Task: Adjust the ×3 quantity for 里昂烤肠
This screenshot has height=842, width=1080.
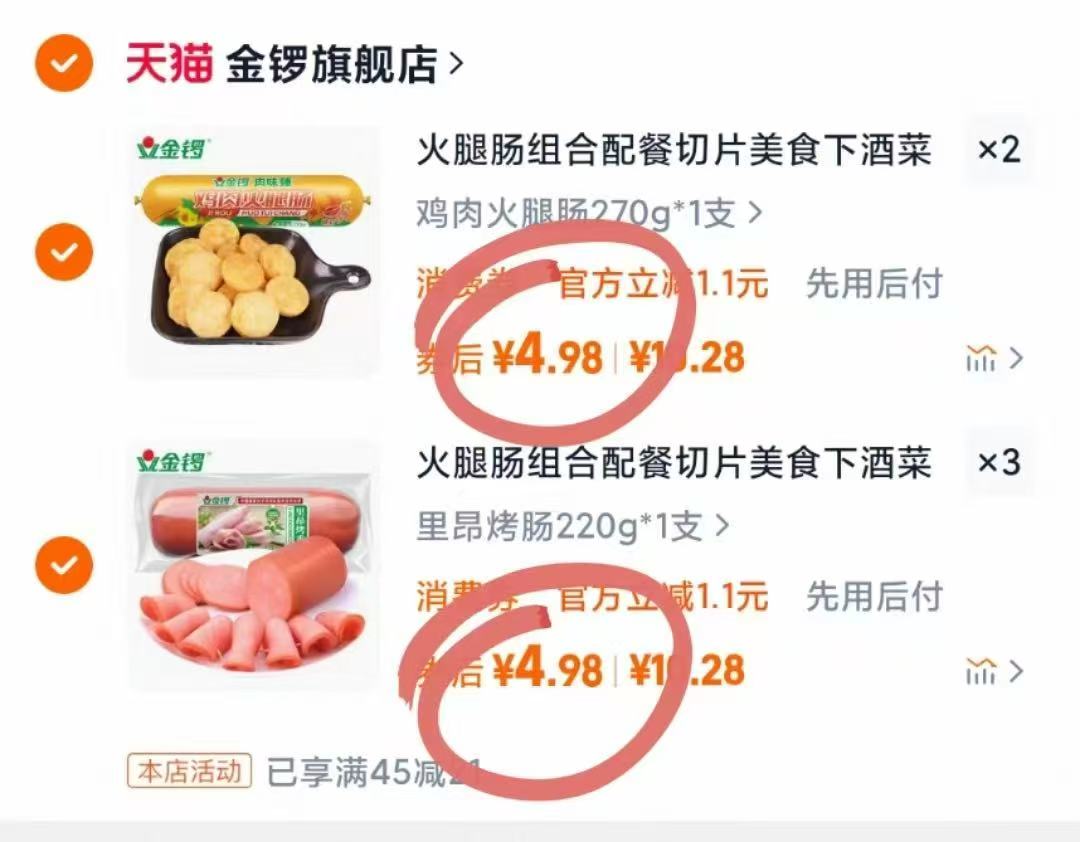Action: click(x=999, y=463)
